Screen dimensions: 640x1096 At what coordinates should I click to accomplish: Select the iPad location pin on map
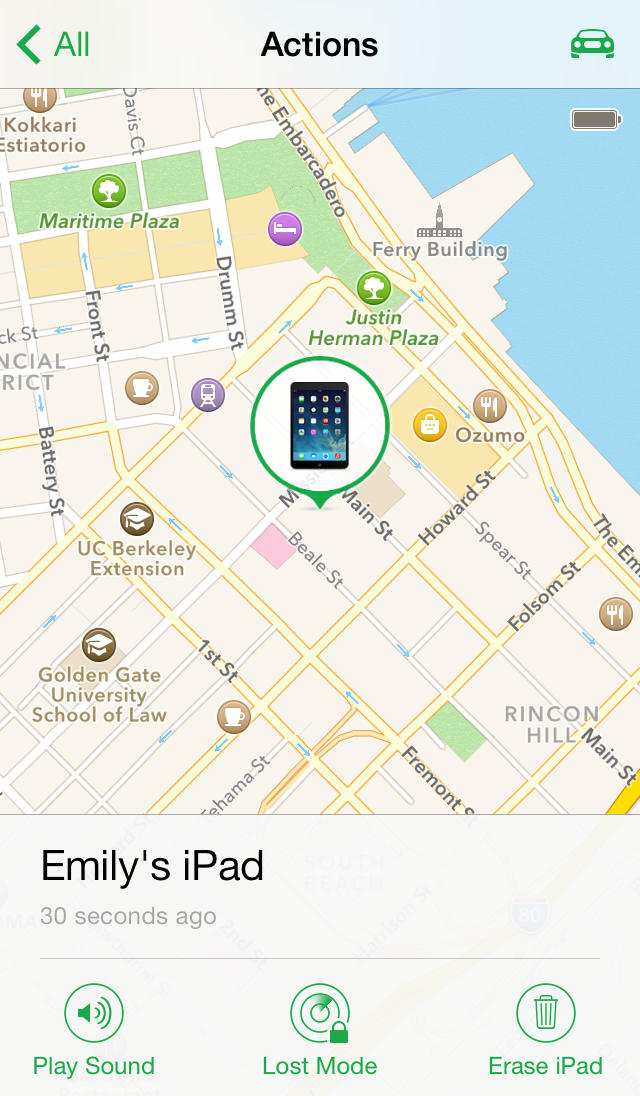pyautogui.click(x=320, y=425)
